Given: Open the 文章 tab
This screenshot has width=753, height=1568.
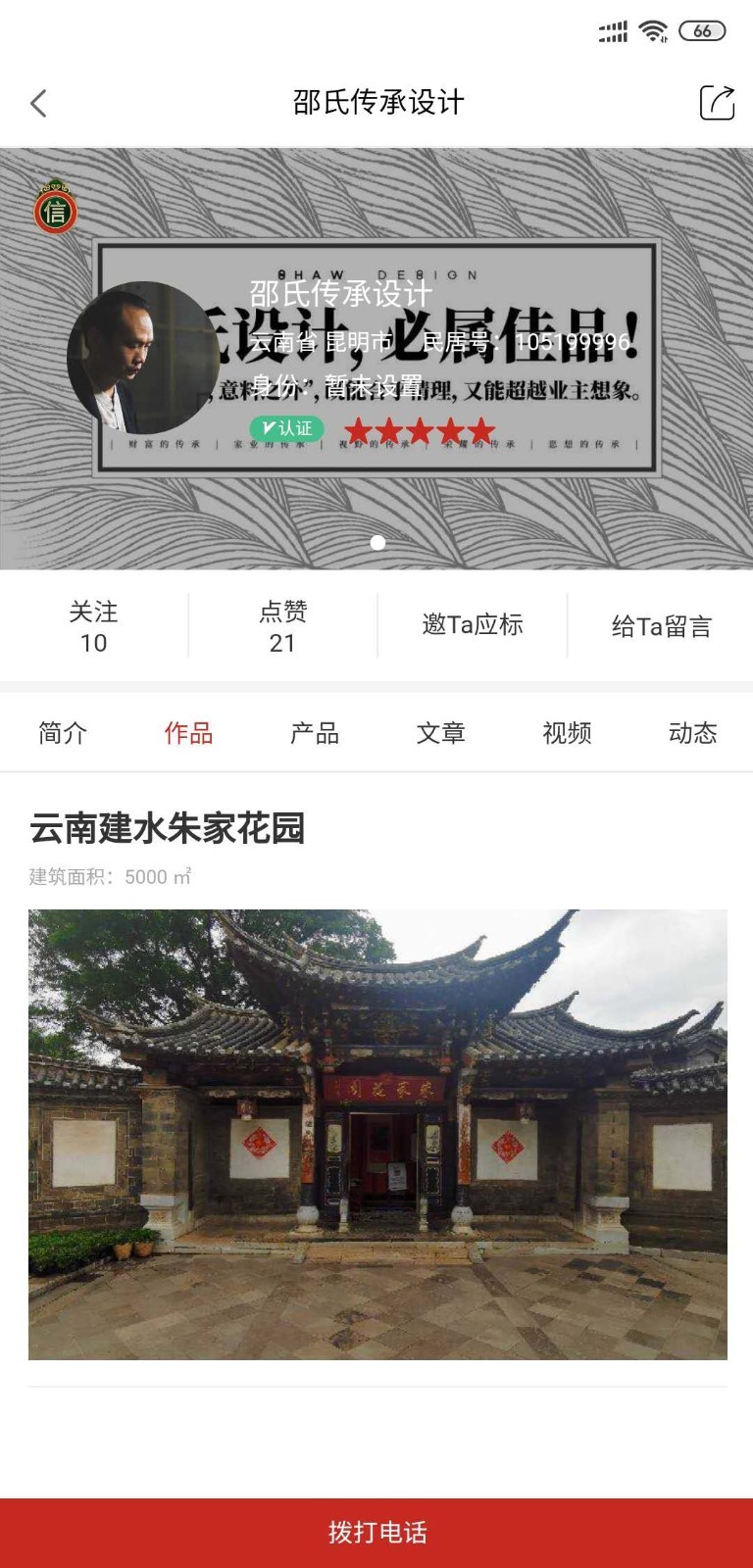Looking at the screenshot, I should click(440, 733).
